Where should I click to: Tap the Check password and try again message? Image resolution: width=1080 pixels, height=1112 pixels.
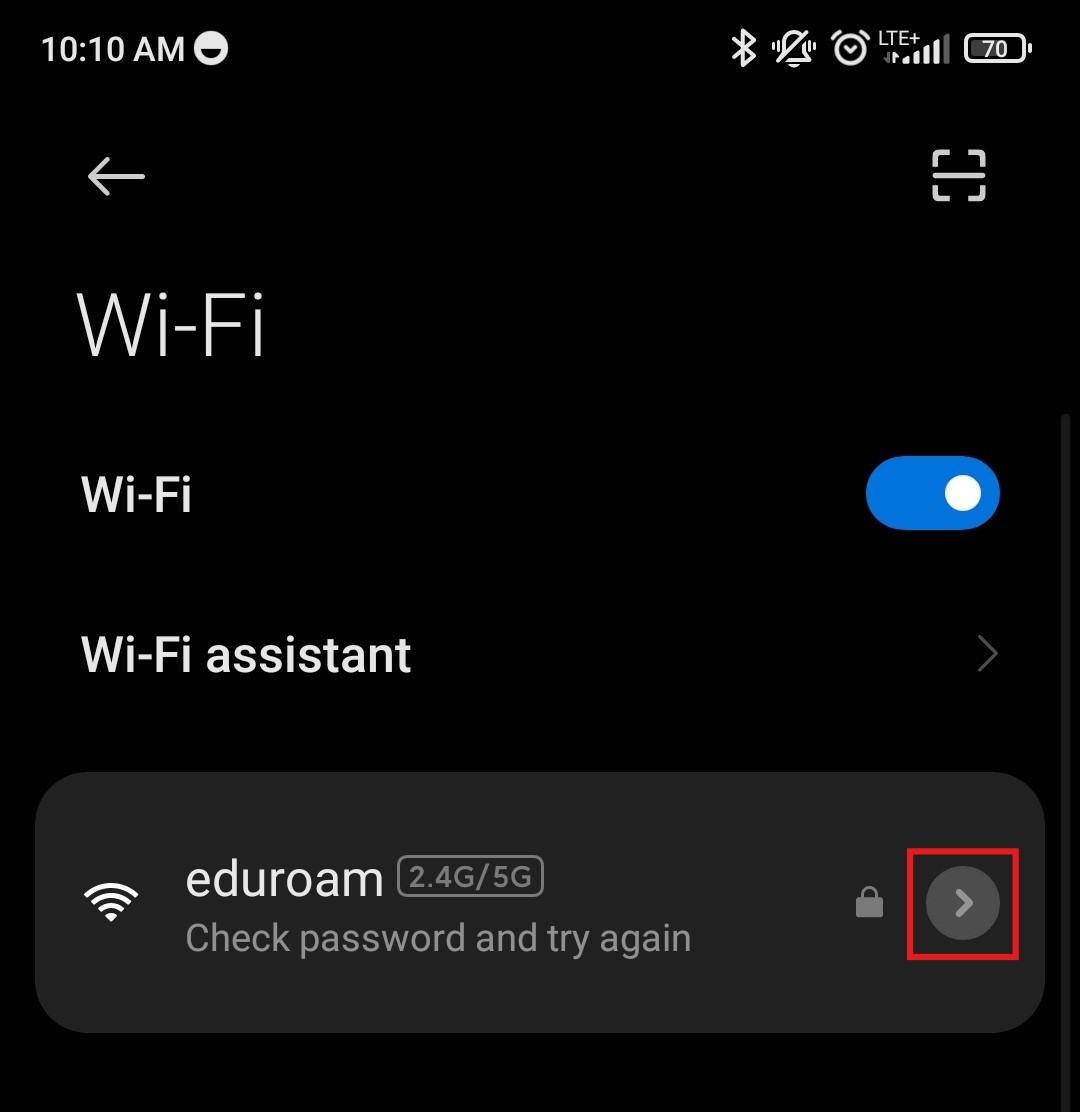click(438, 937)
